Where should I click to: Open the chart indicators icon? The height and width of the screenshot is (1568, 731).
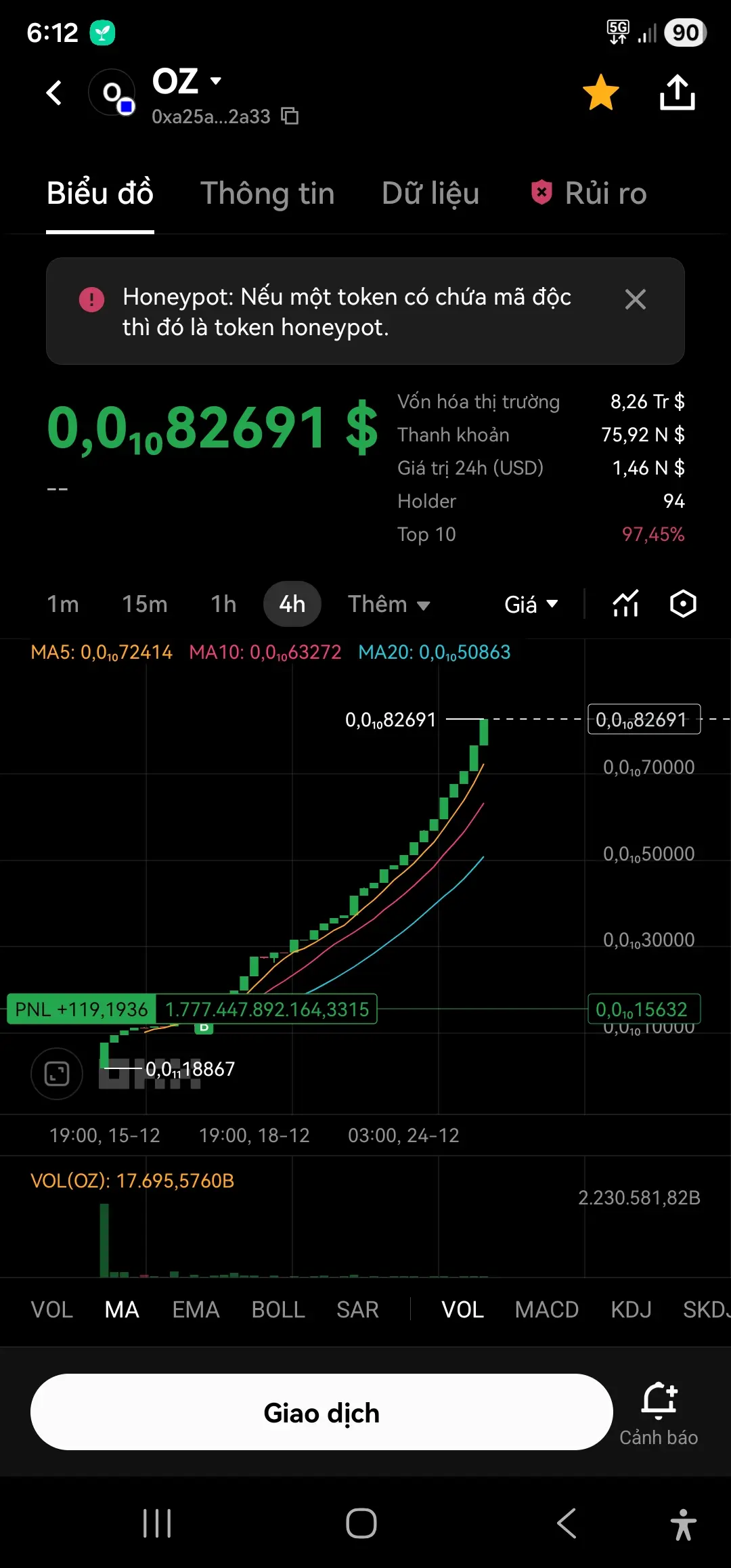click(x=625, y=604)
